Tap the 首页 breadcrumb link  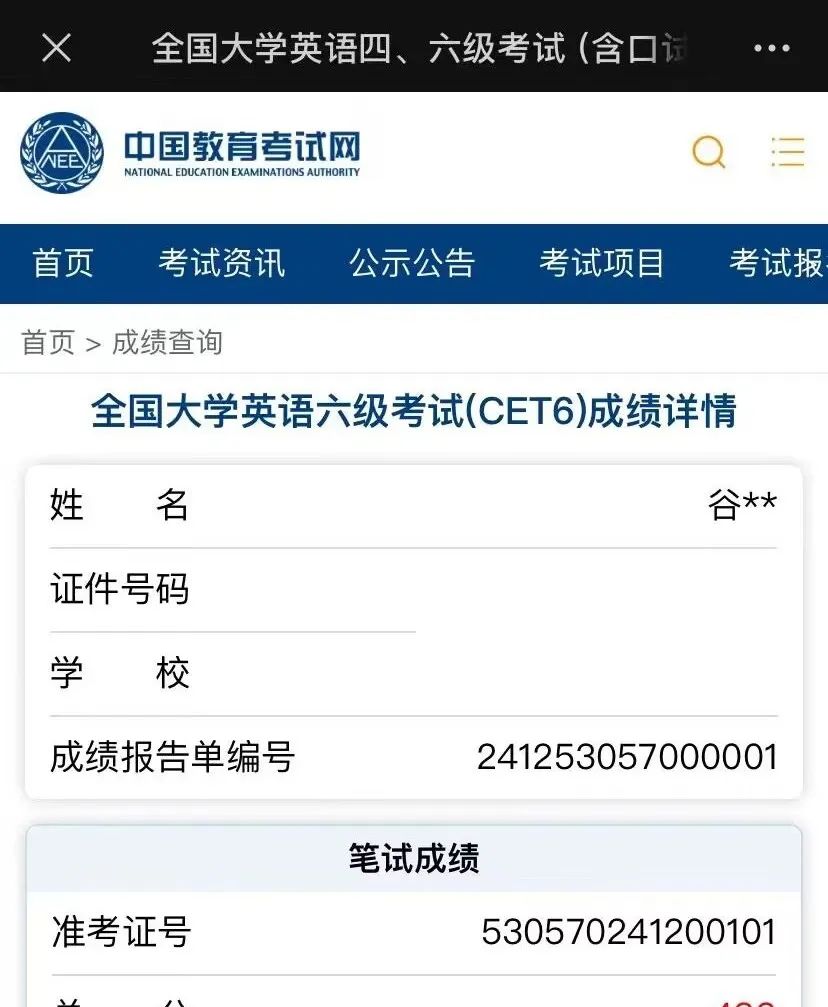click(x=48, y=343)
